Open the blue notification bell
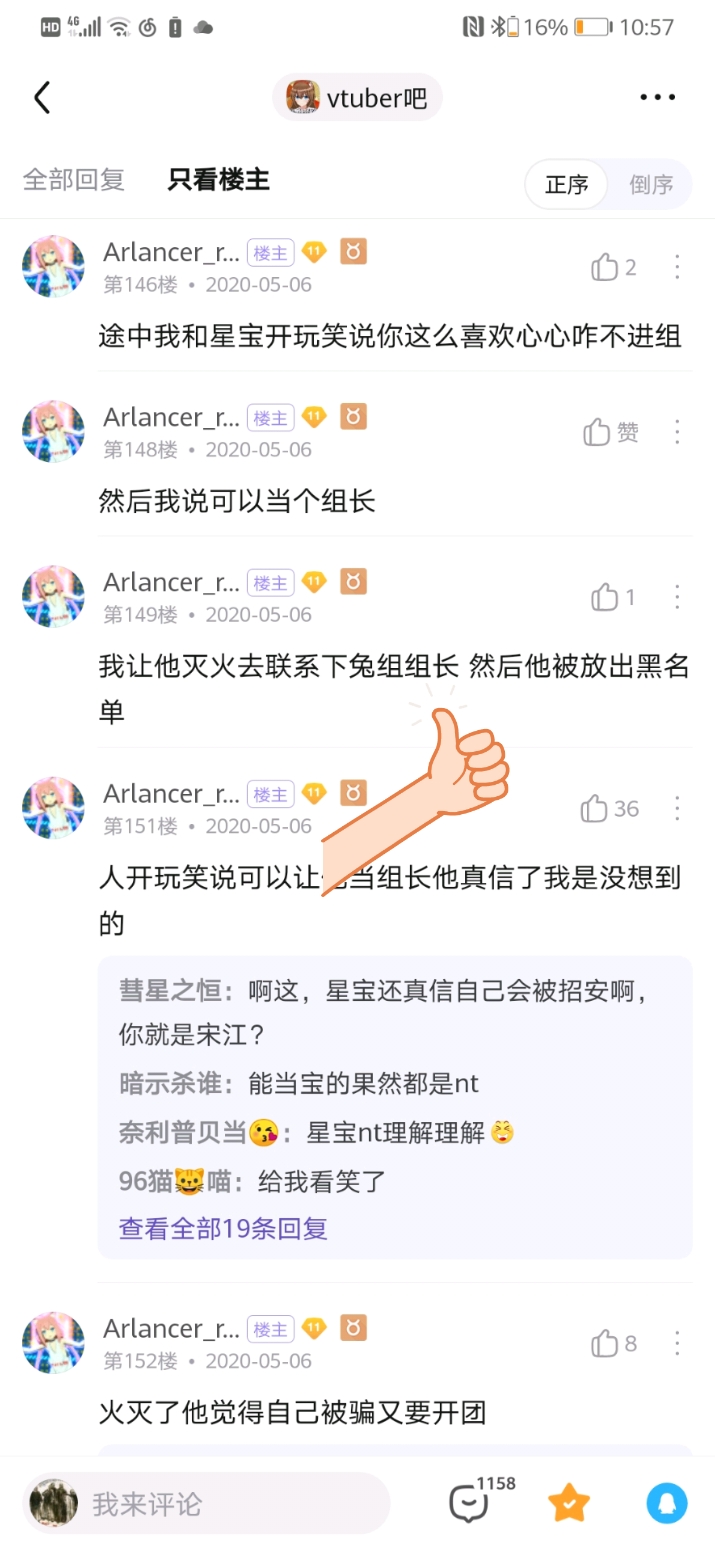The height and width of the screenshot is (1551, 715). (x=667, y=1502)
